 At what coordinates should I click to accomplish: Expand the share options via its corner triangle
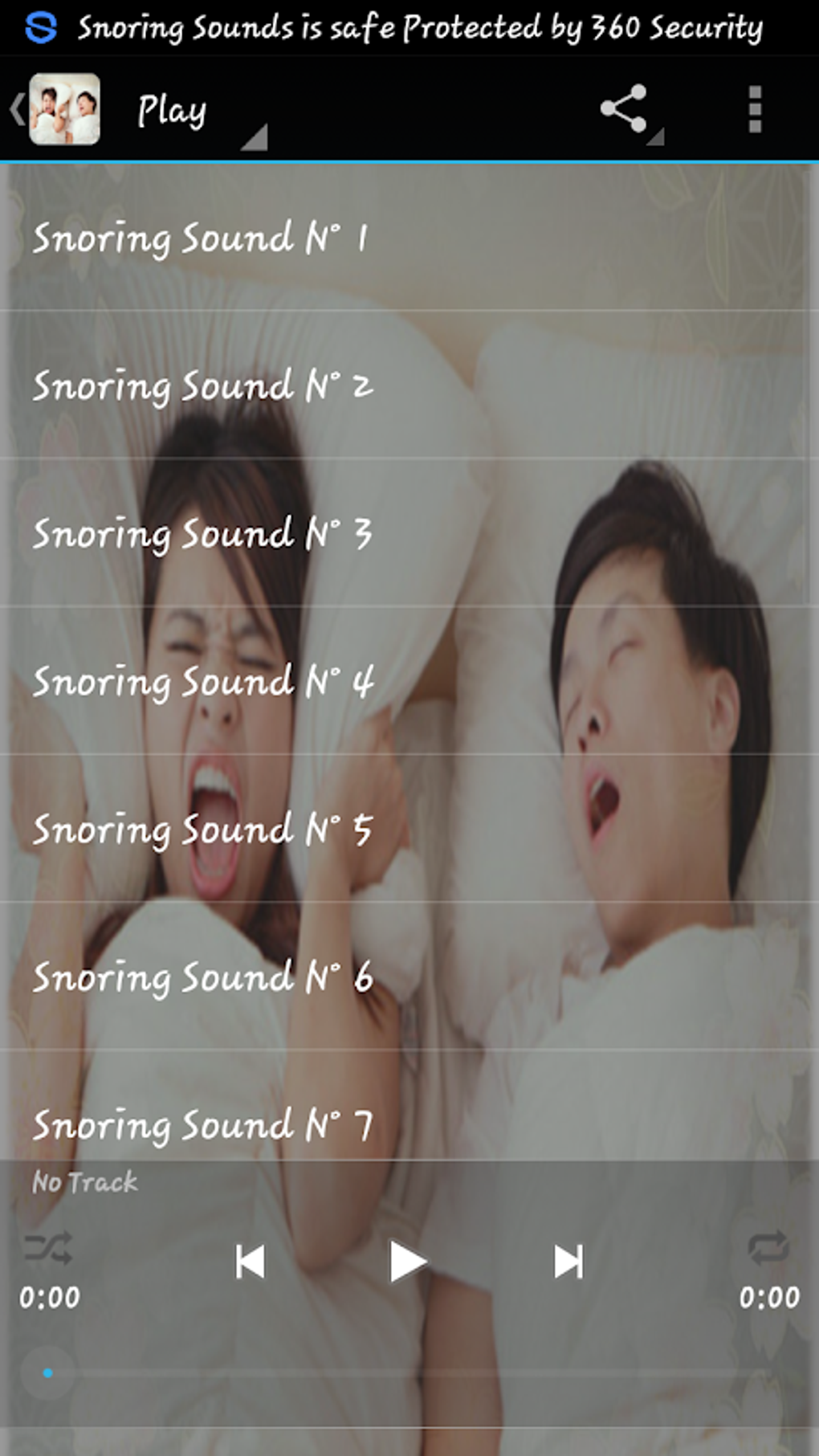coord(654,137)
